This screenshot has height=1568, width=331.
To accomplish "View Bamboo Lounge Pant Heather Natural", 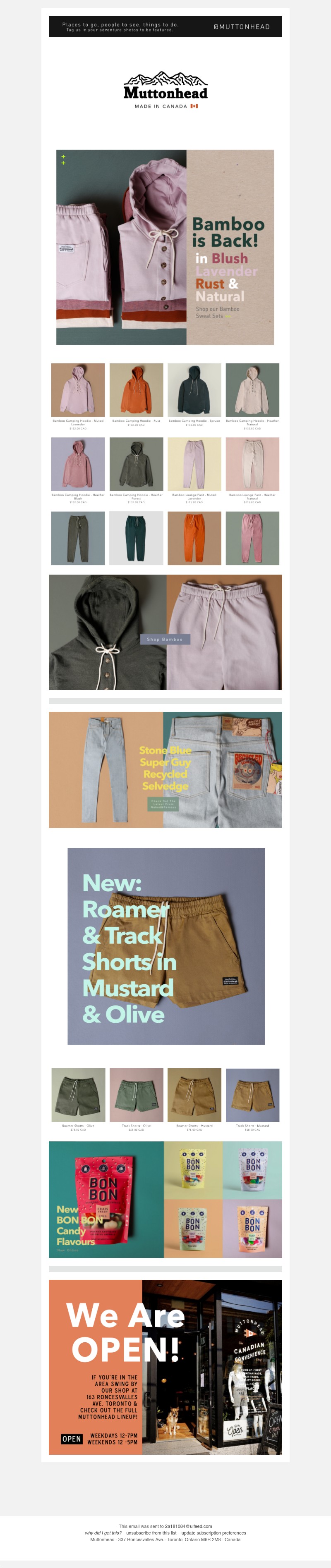I will (x=252, y=464).
